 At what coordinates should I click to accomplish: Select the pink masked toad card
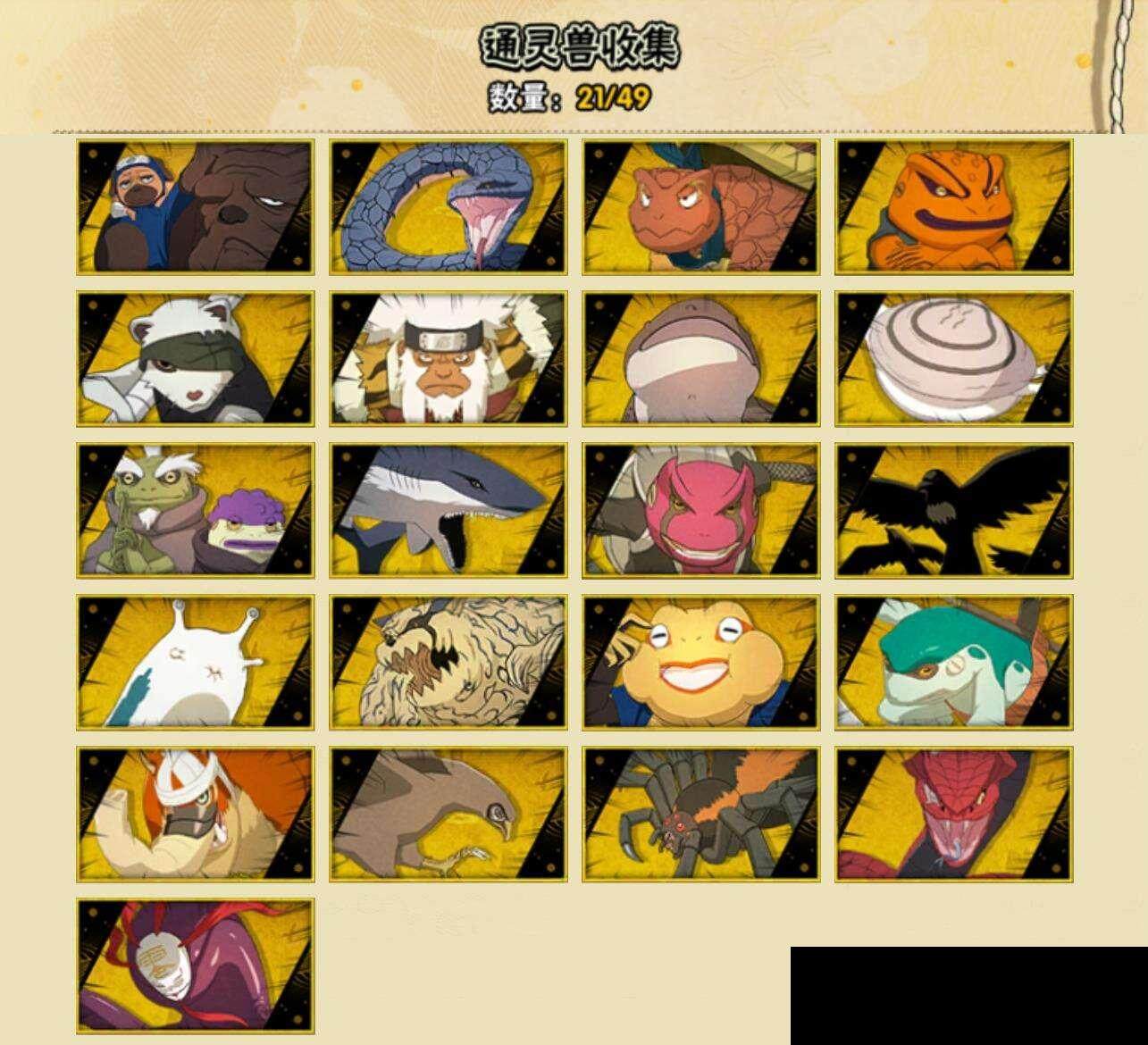click(x=701, y=510)
